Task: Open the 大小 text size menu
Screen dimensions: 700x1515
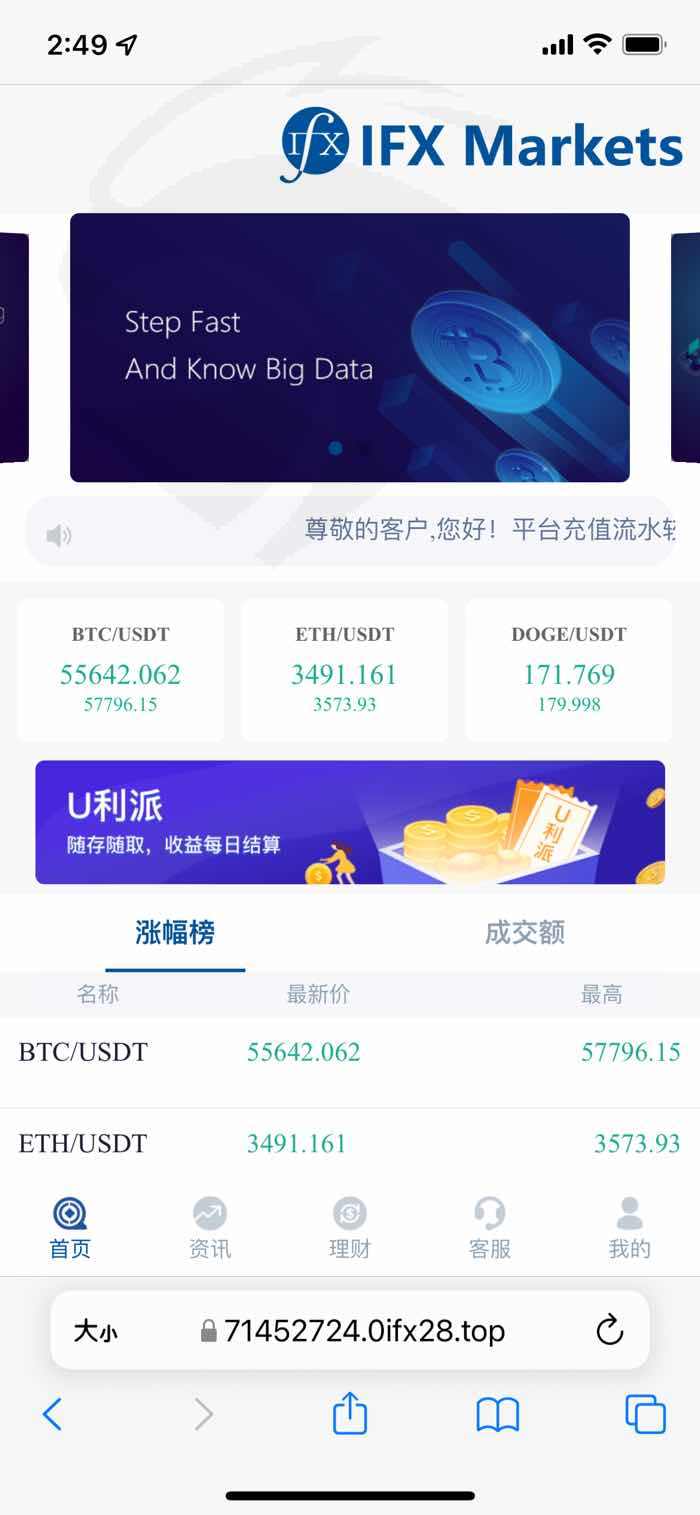Action: pyautogui.click(x=95, y=1331)
